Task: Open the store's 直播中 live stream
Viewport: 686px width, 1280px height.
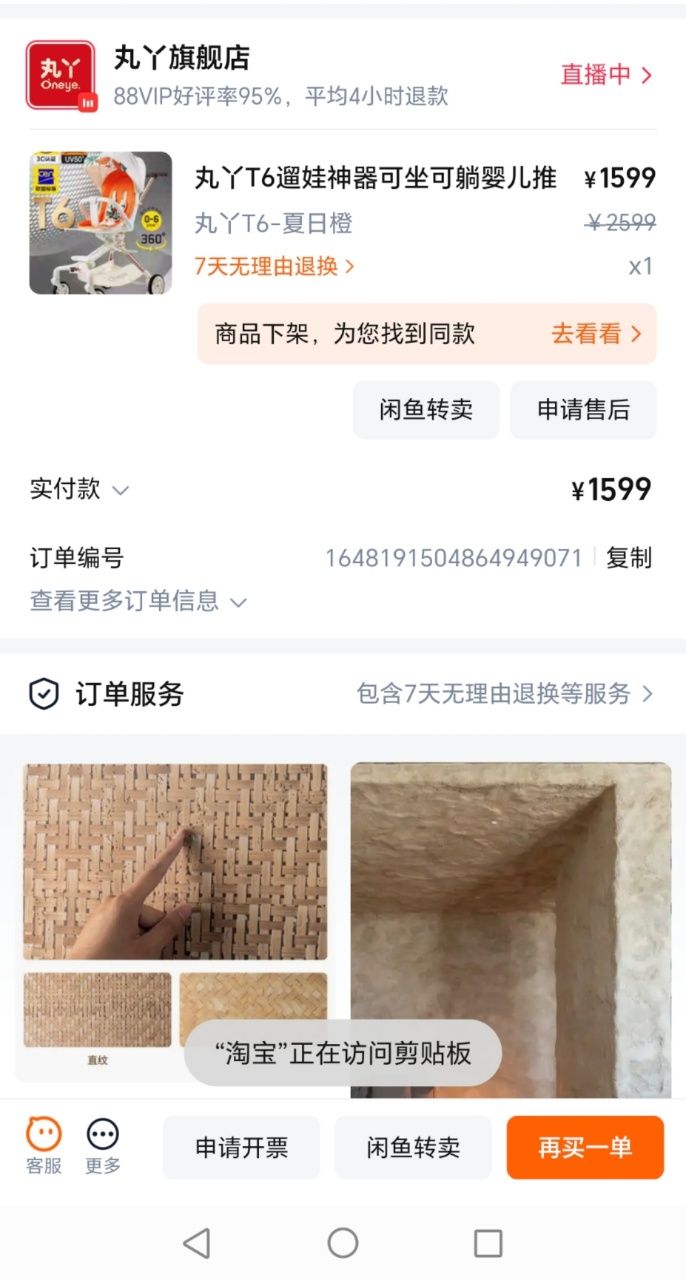Action: 605,75
